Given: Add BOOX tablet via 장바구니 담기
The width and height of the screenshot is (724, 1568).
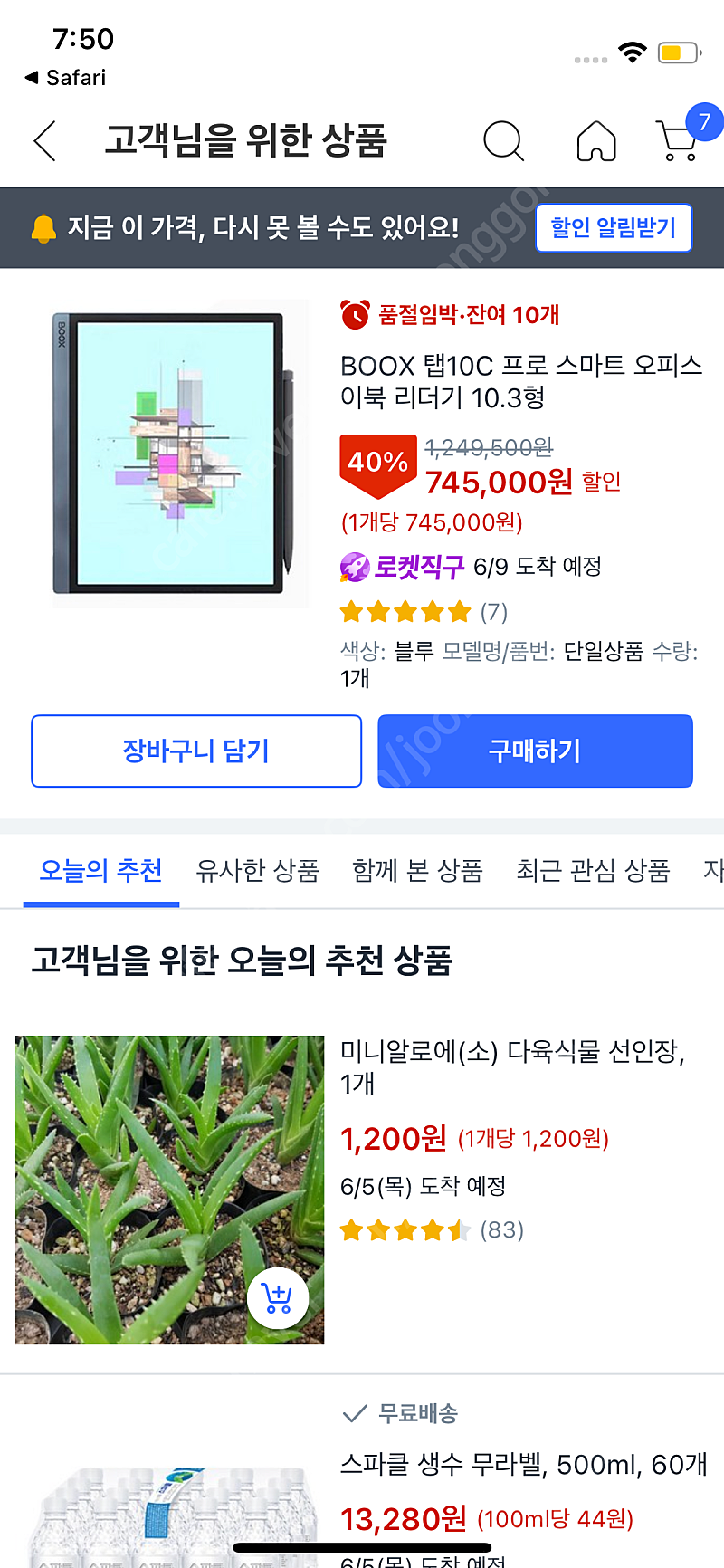Looking at the screenshot, I should tap(196, 751).
